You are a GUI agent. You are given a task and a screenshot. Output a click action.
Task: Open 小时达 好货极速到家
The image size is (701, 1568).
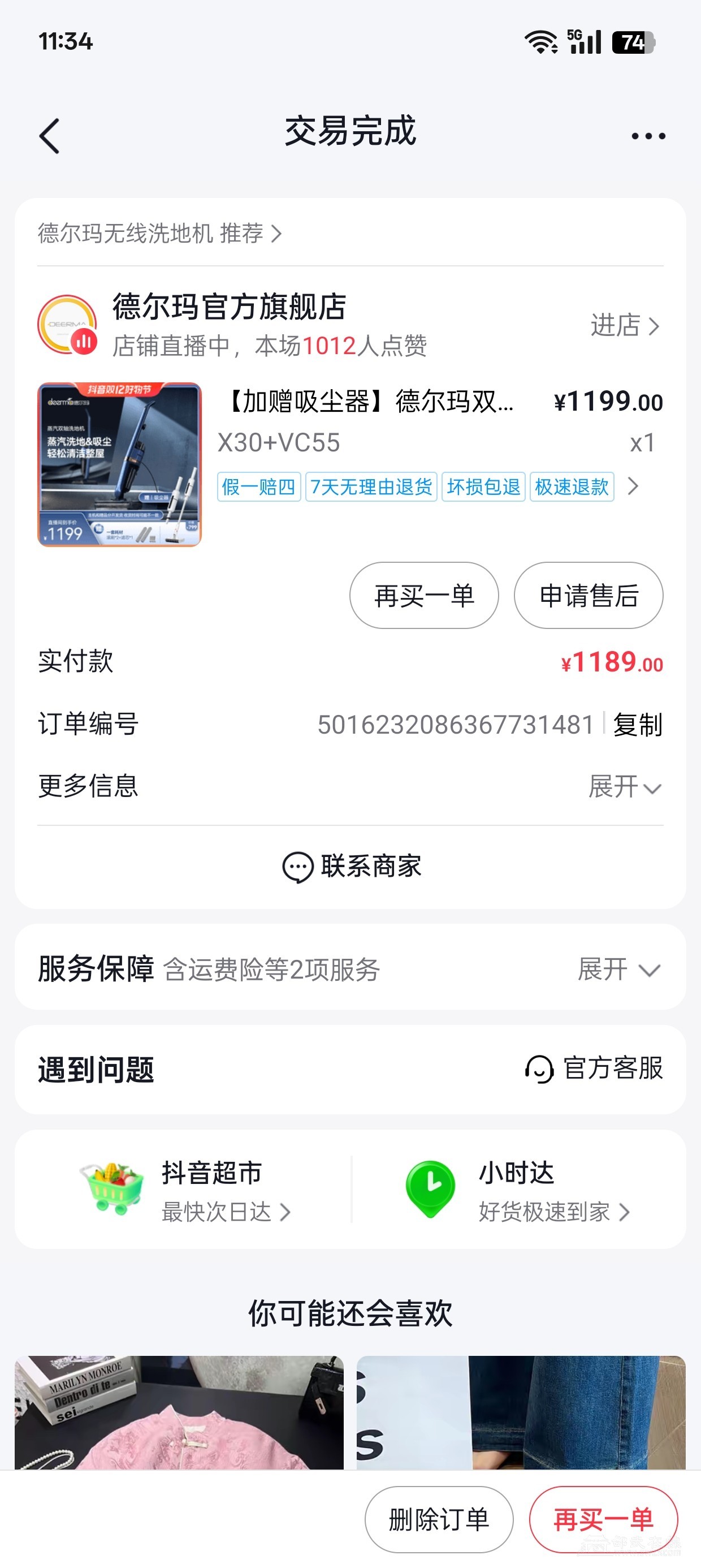pos(517,1190)
